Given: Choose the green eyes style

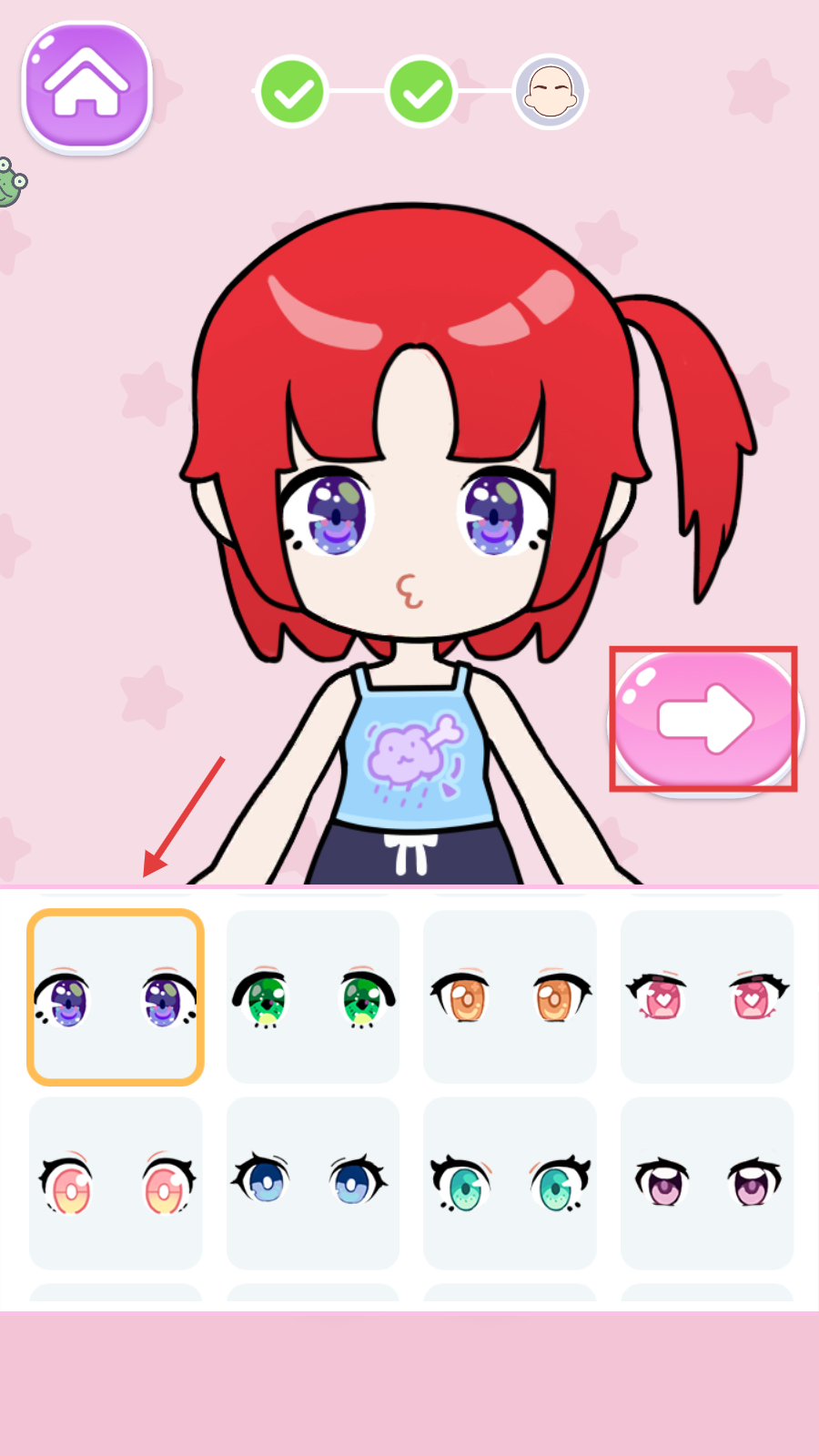Looking at the screenshot, I should coord(312,997).
